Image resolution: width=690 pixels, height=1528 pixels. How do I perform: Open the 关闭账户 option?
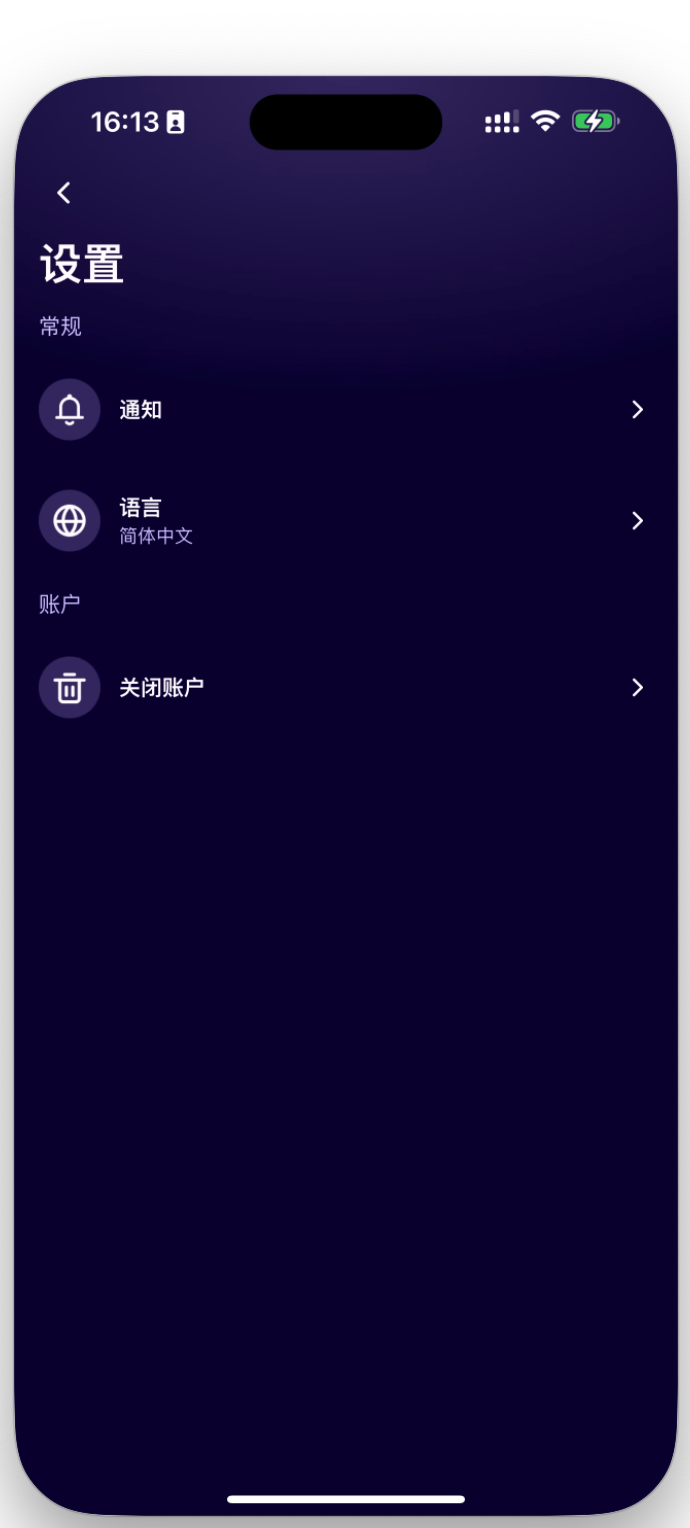click(x=340, y=688)
